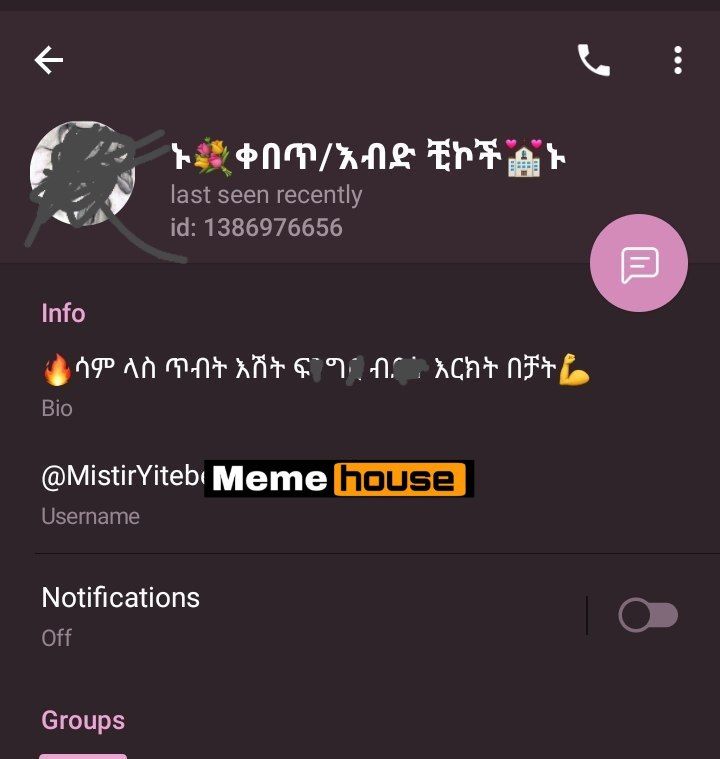Tap the Bio text row
720x759 pixels.
point(360,386)
